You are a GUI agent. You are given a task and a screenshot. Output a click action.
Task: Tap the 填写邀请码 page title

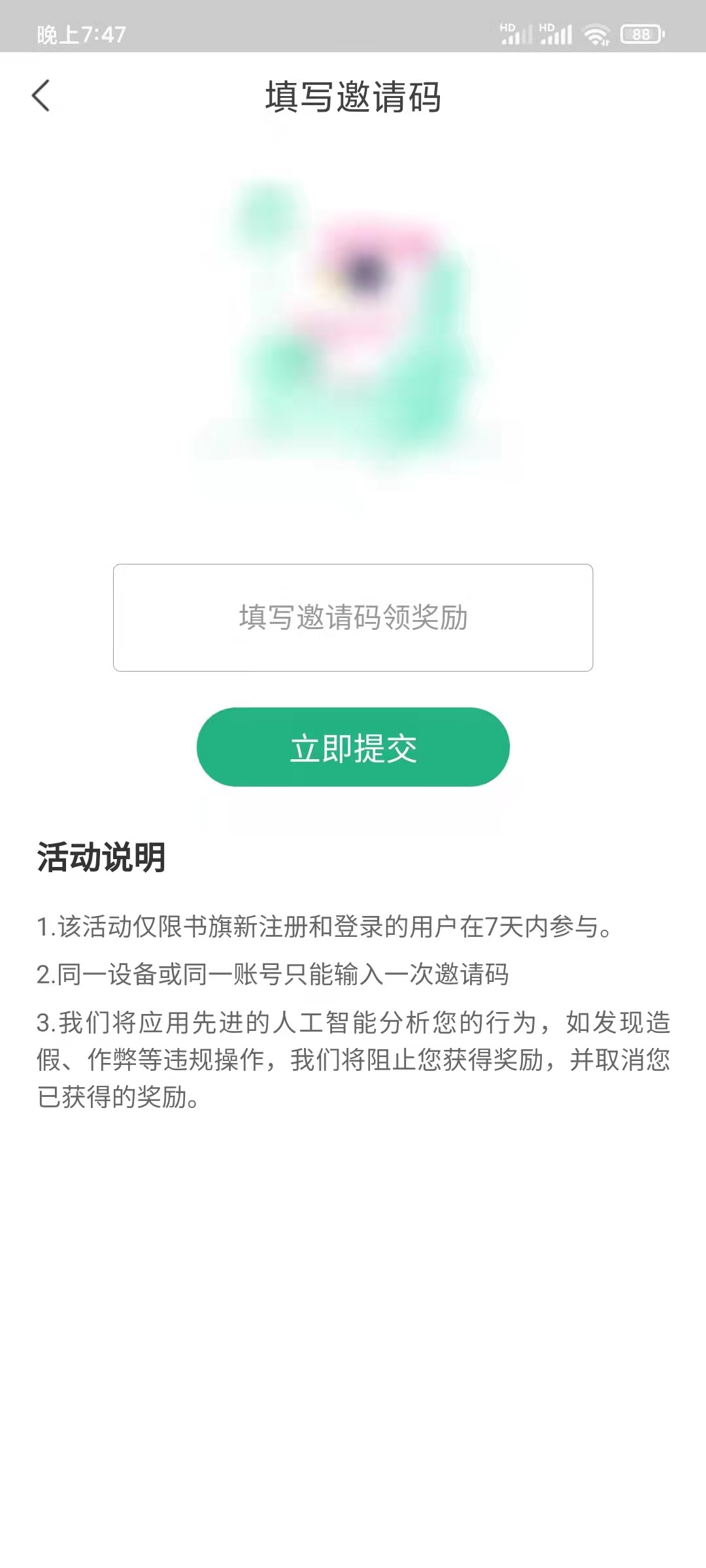353,95
